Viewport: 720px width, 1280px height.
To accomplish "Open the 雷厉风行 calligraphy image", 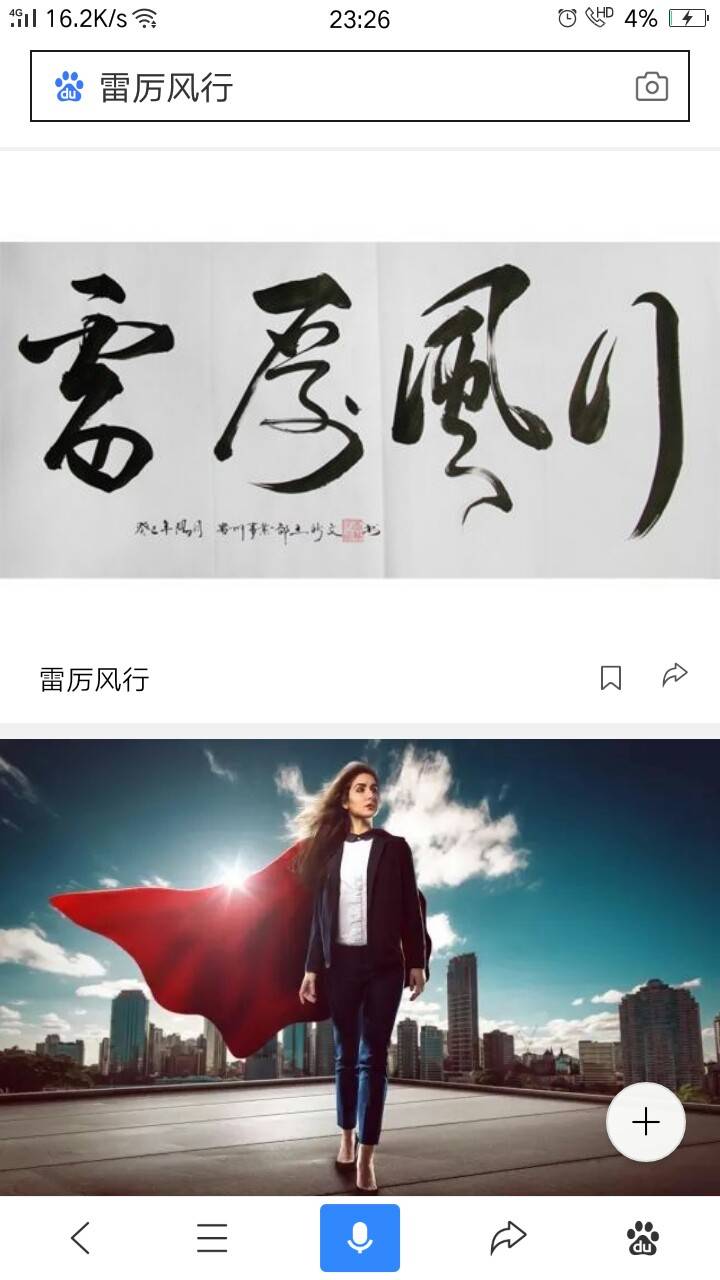I will tap(360, 410).
